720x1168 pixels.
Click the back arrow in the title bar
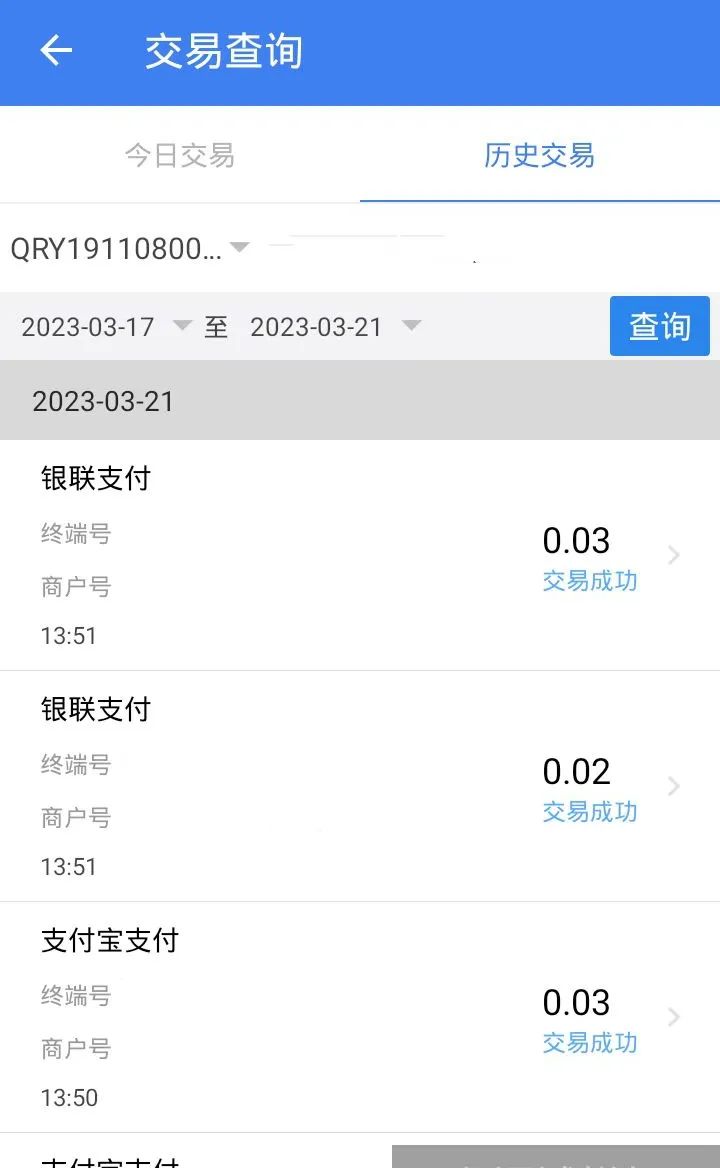pos(57,52)
